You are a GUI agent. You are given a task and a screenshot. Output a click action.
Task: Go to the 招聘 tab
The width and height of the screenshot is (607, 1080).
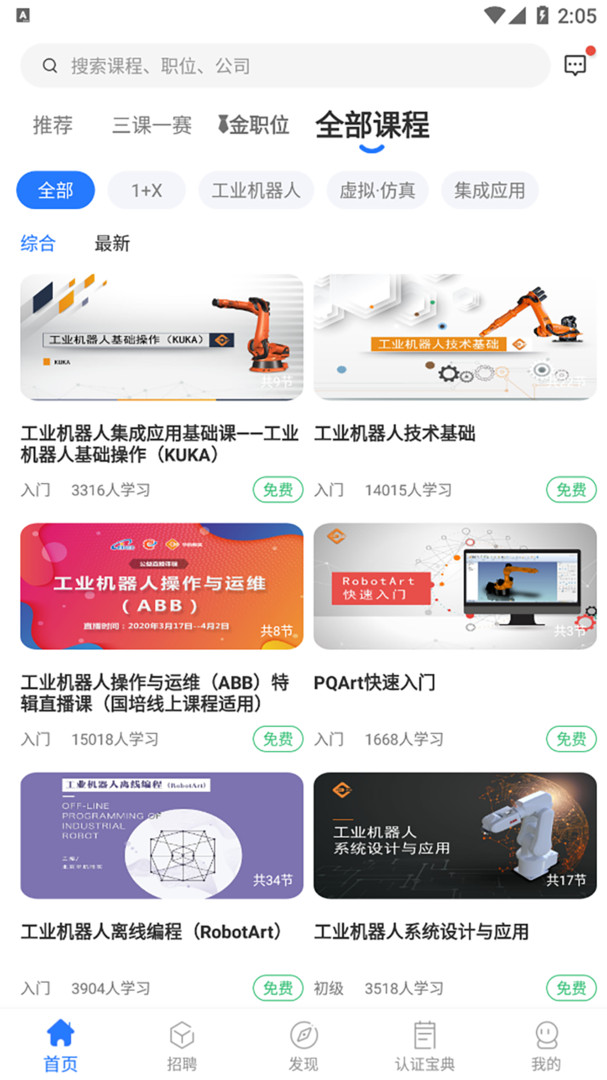[182, 1045]
